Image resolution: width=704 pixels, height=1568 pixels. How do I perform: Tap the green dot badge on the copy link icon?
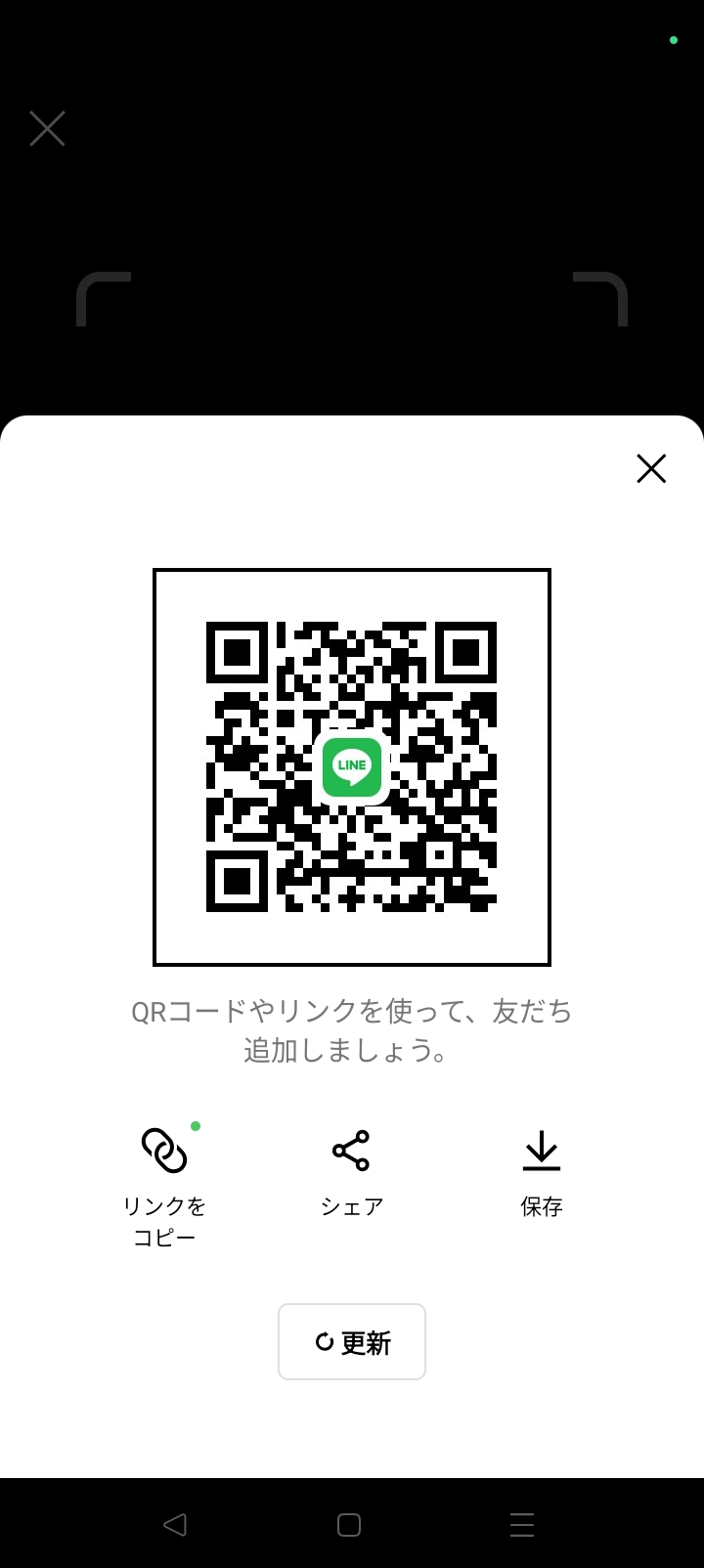pyautogui.click(x=196, y=1125)
